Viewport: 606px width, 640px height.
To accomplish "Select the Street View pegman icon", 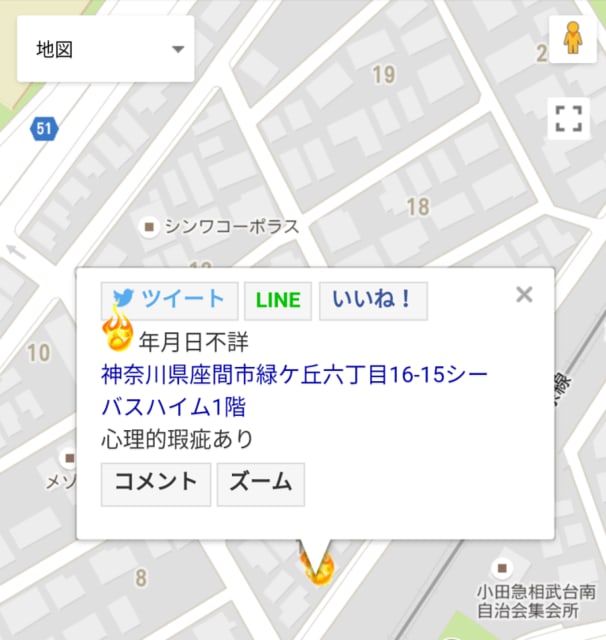I will (571, 40).
